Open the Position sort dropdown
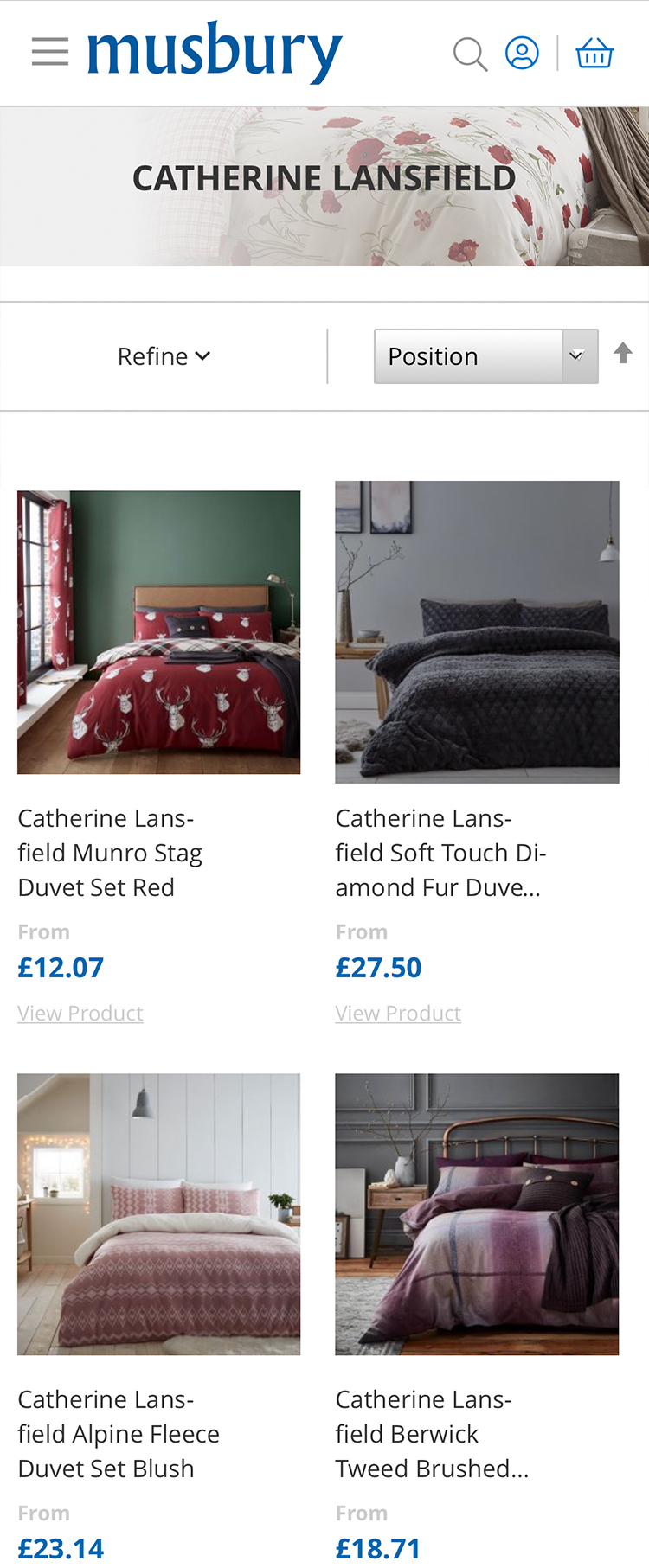 click(x=485, y=356)
